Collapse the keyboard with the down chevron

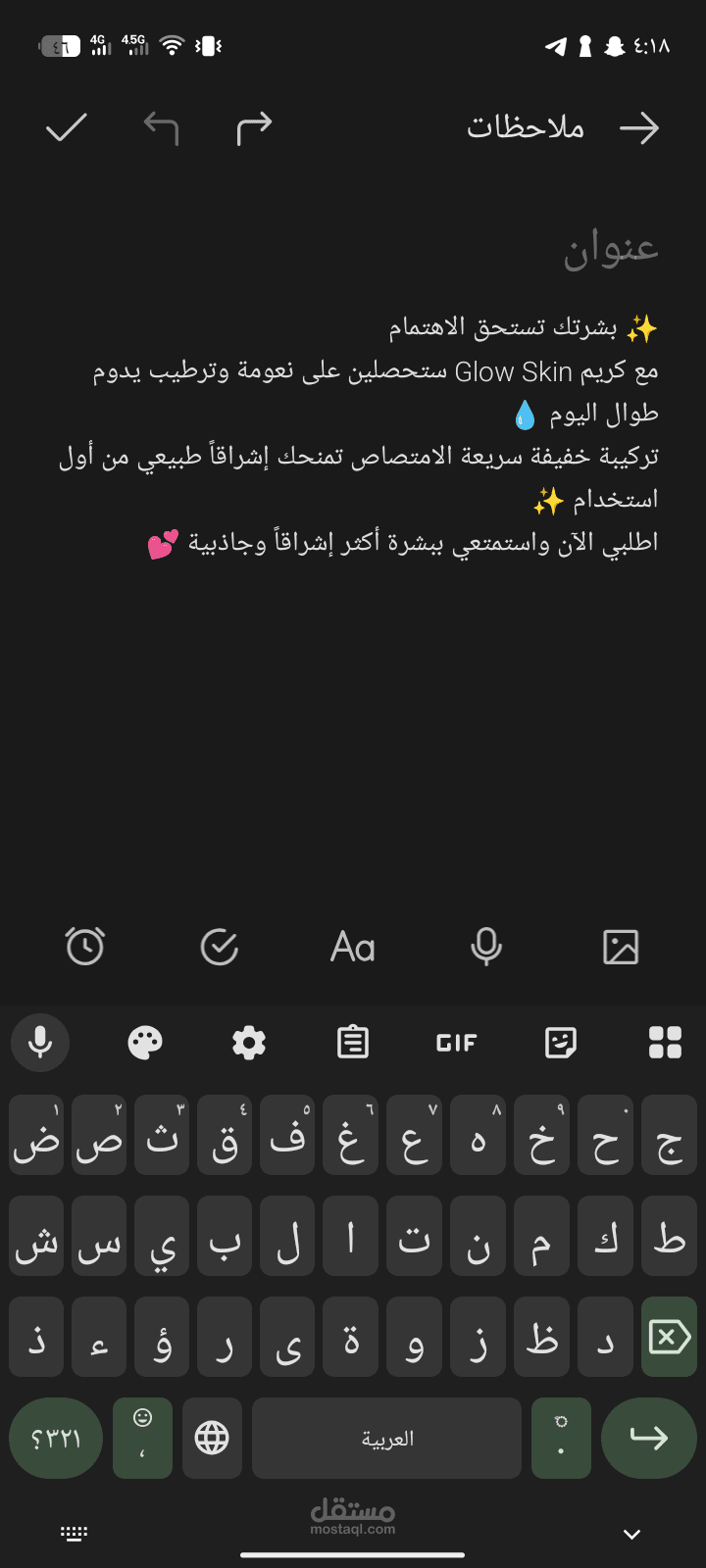(631, 1532)
